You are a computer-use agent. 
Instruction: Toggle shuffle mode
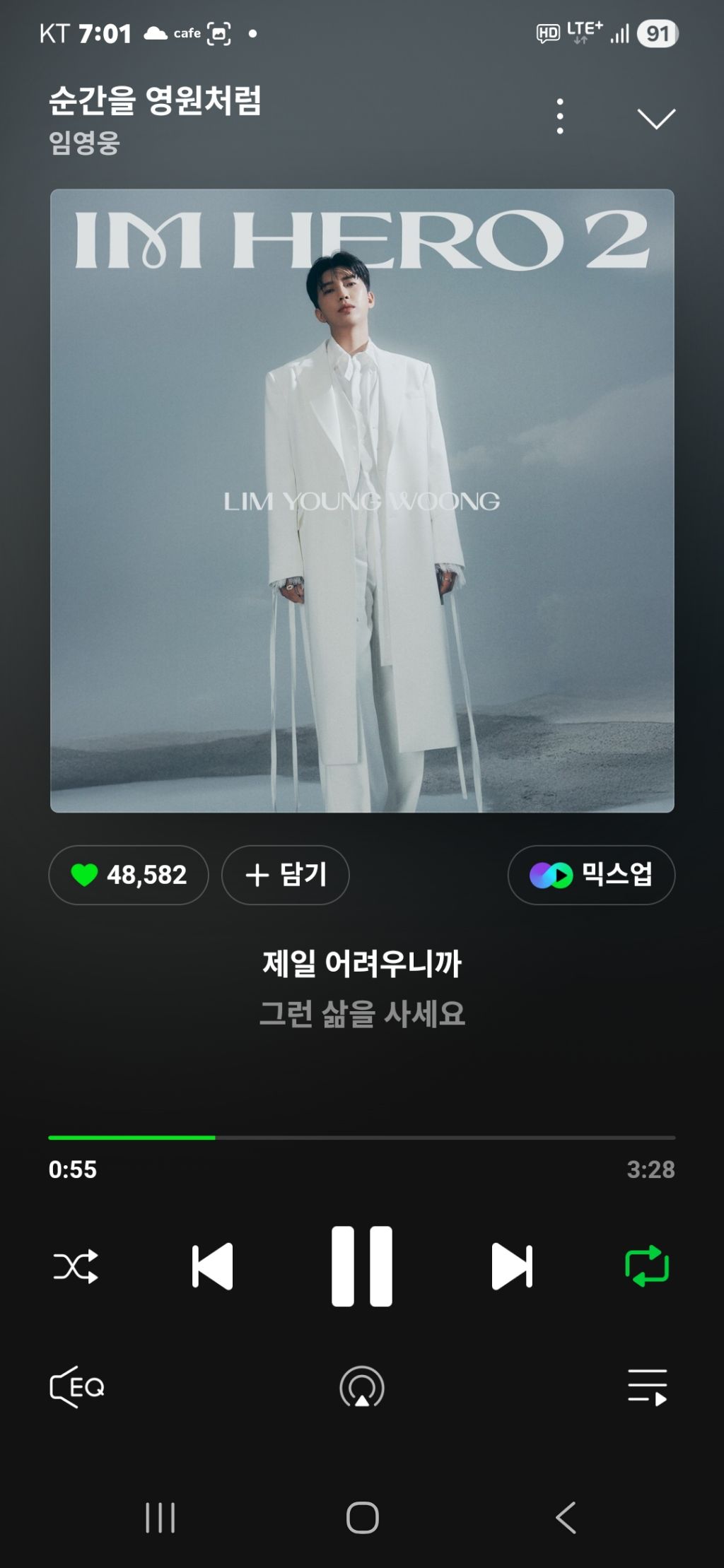pos(76,1266)
